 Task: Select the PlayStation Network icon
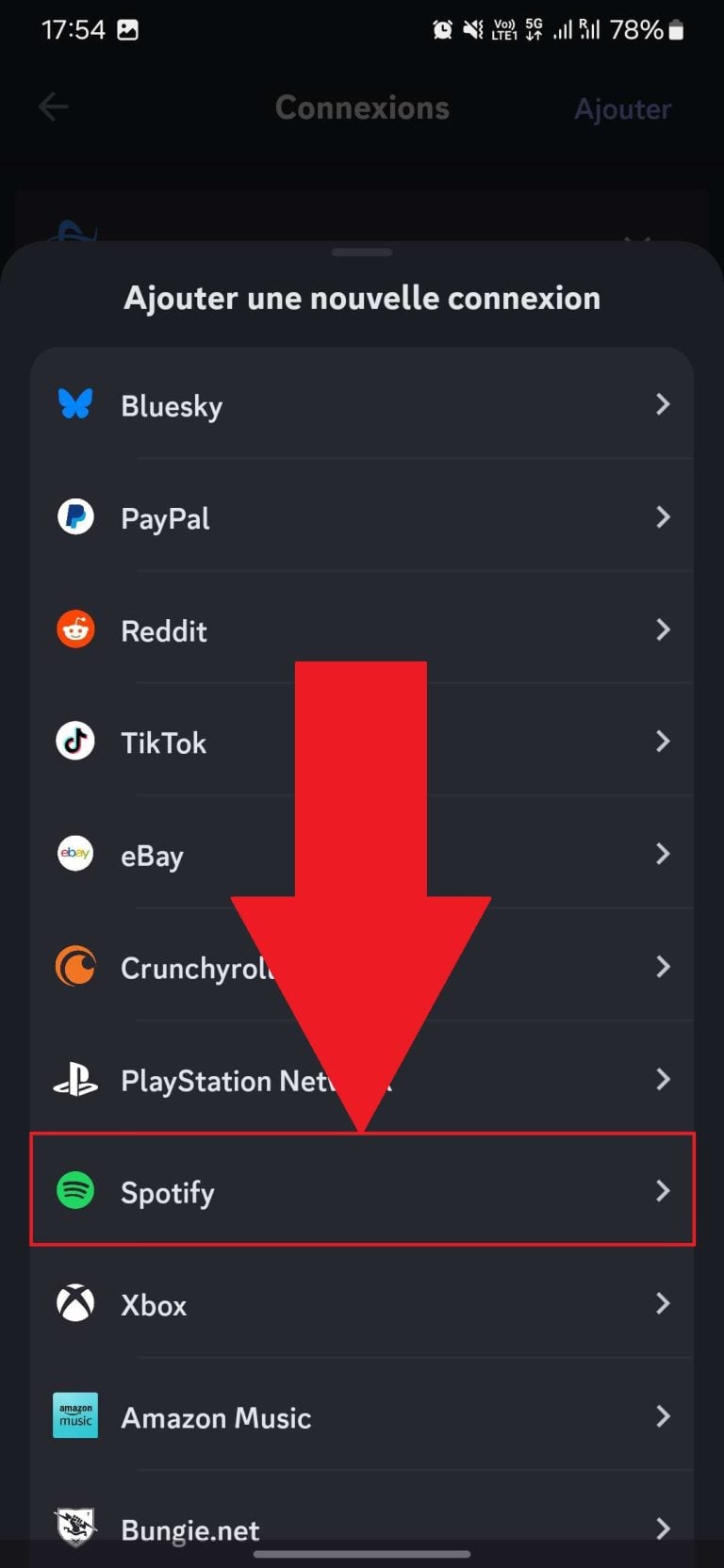pos(74,1080)
